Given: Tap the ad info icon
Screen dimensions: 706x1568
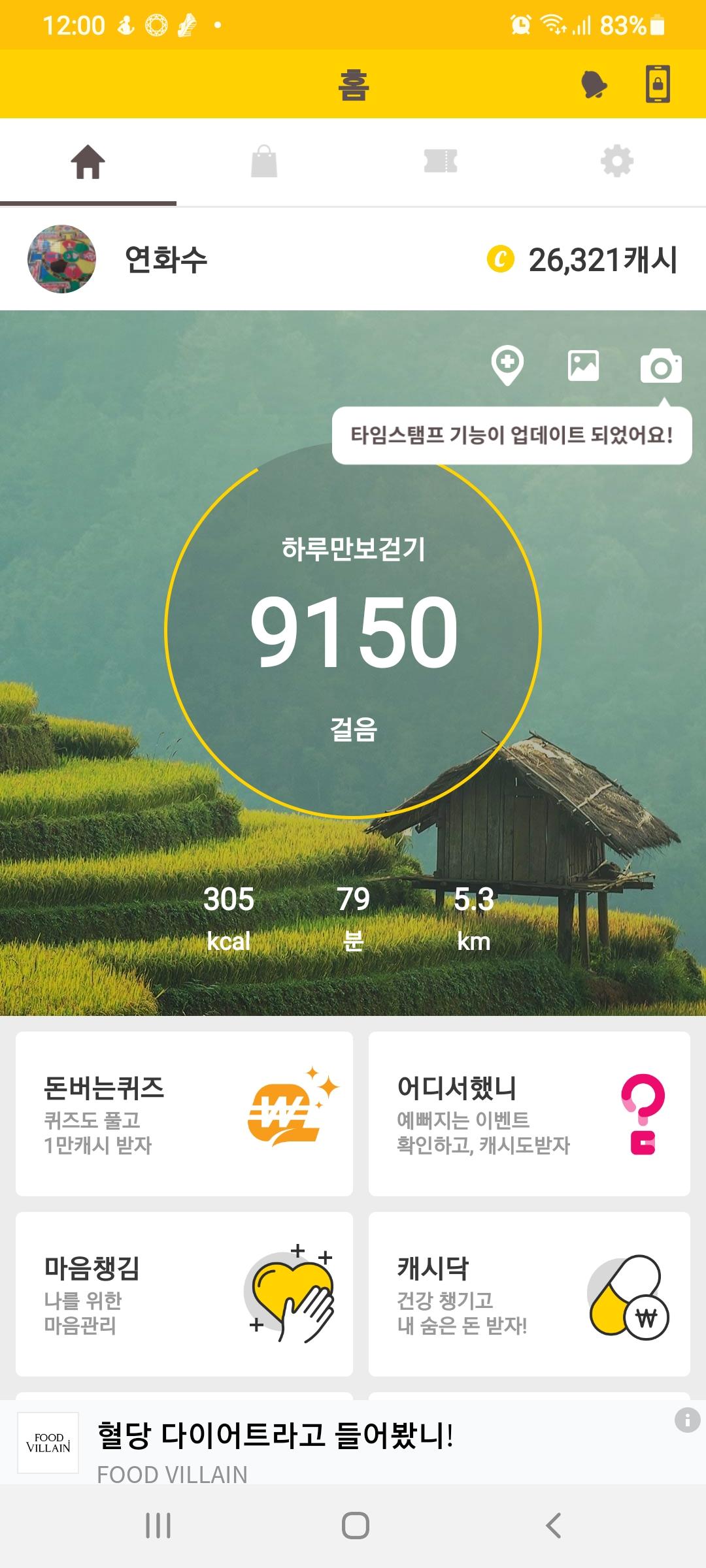Looking at the screenshot, I should (687, 1420).
